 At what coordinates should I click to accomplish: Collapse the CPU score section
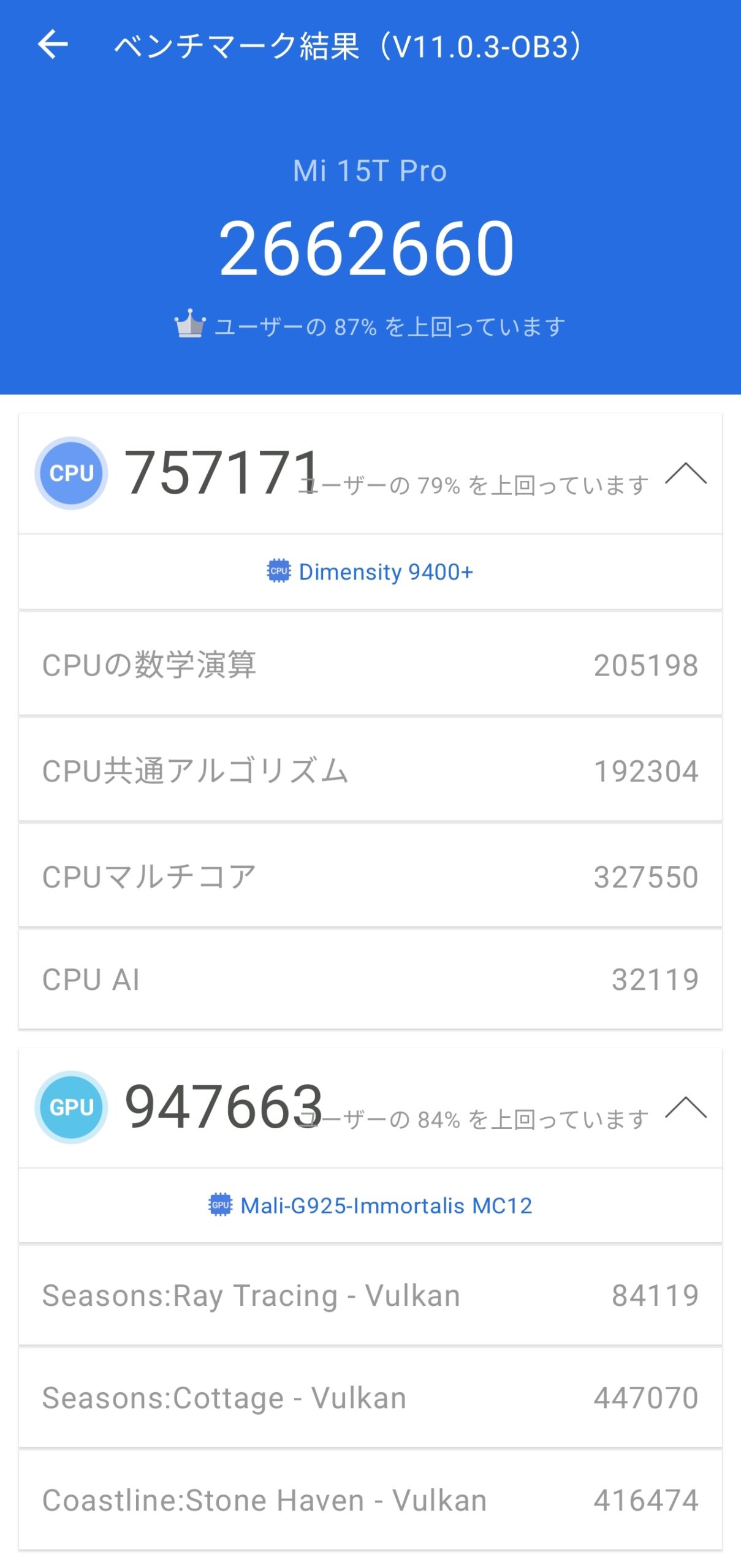tap(686, 473)
